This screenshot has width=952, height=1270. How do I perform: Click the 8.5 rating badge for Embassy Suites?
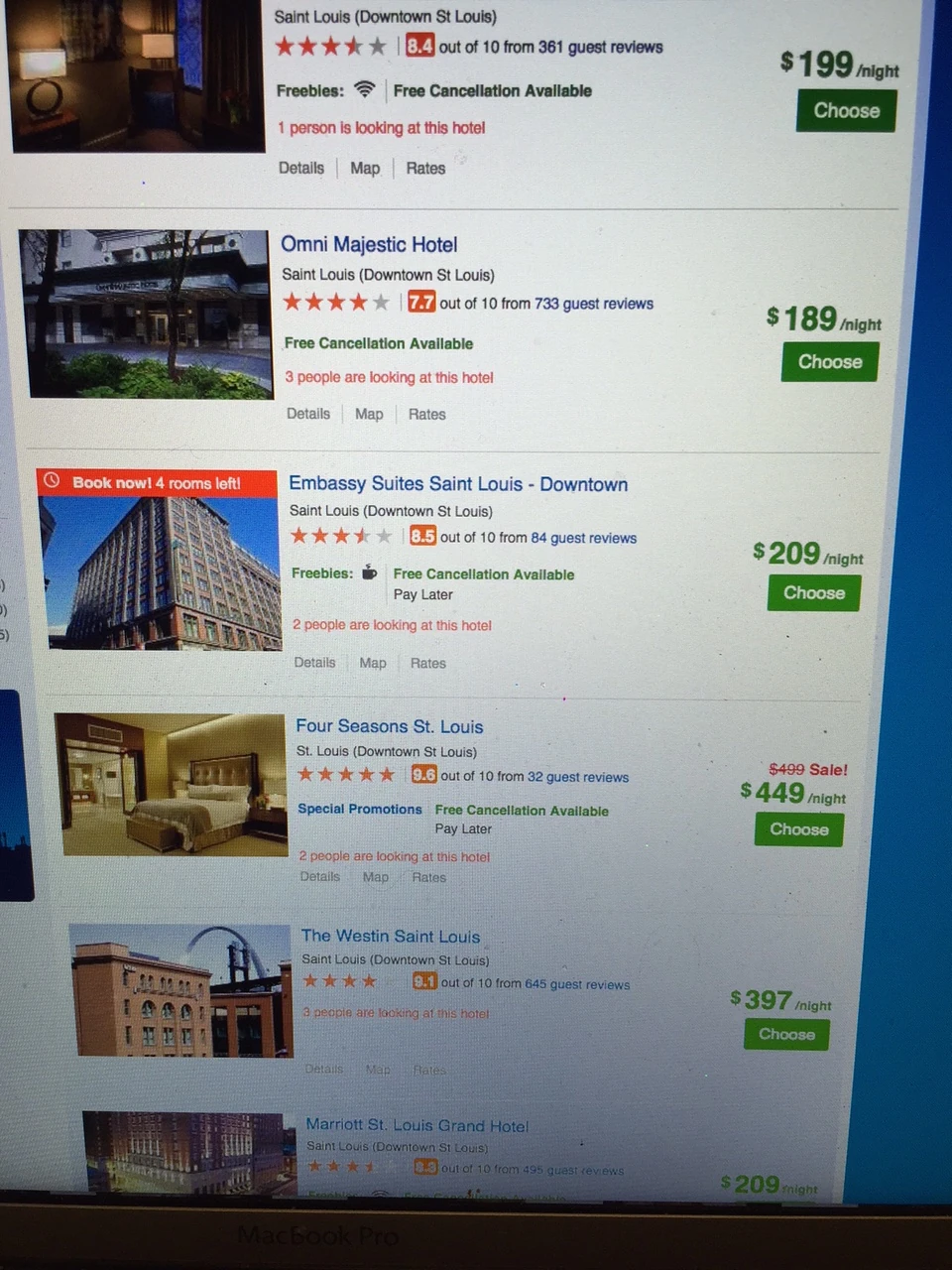[422, 537]
